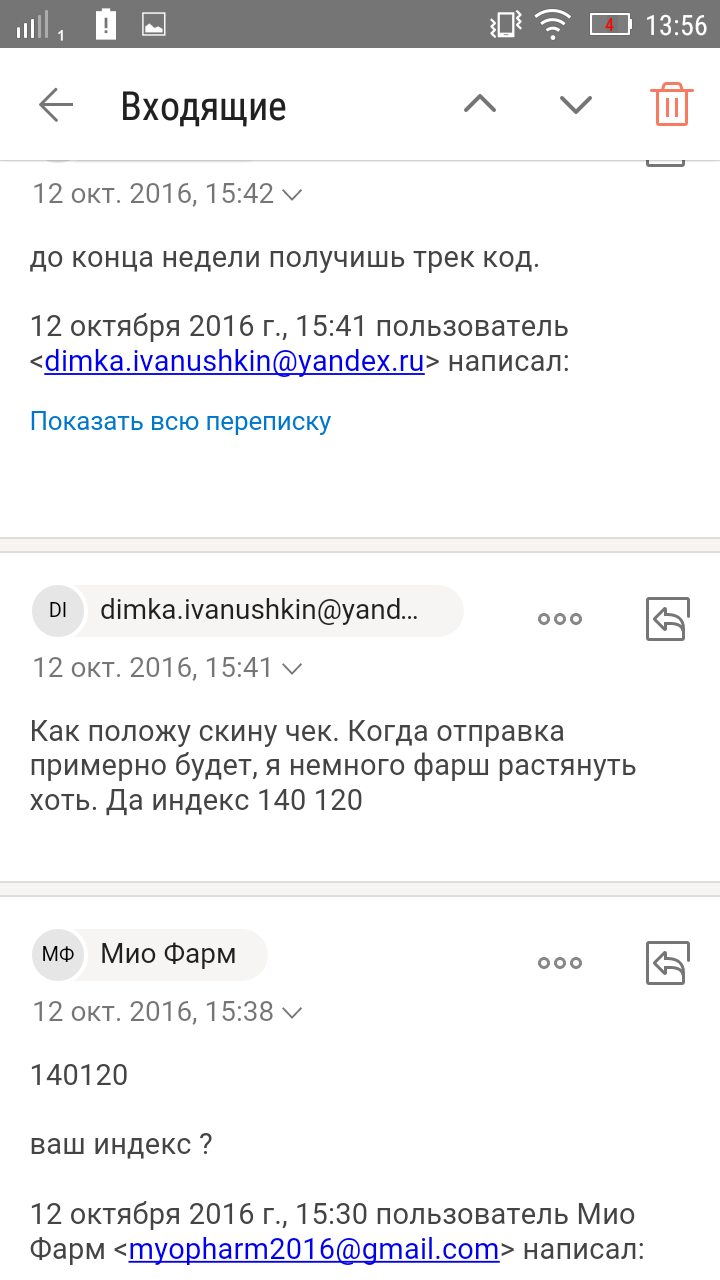Reply to the Мио Фарм message
Screen dimensions: 720x1280
pyautogui.click(x=668, y=963)
